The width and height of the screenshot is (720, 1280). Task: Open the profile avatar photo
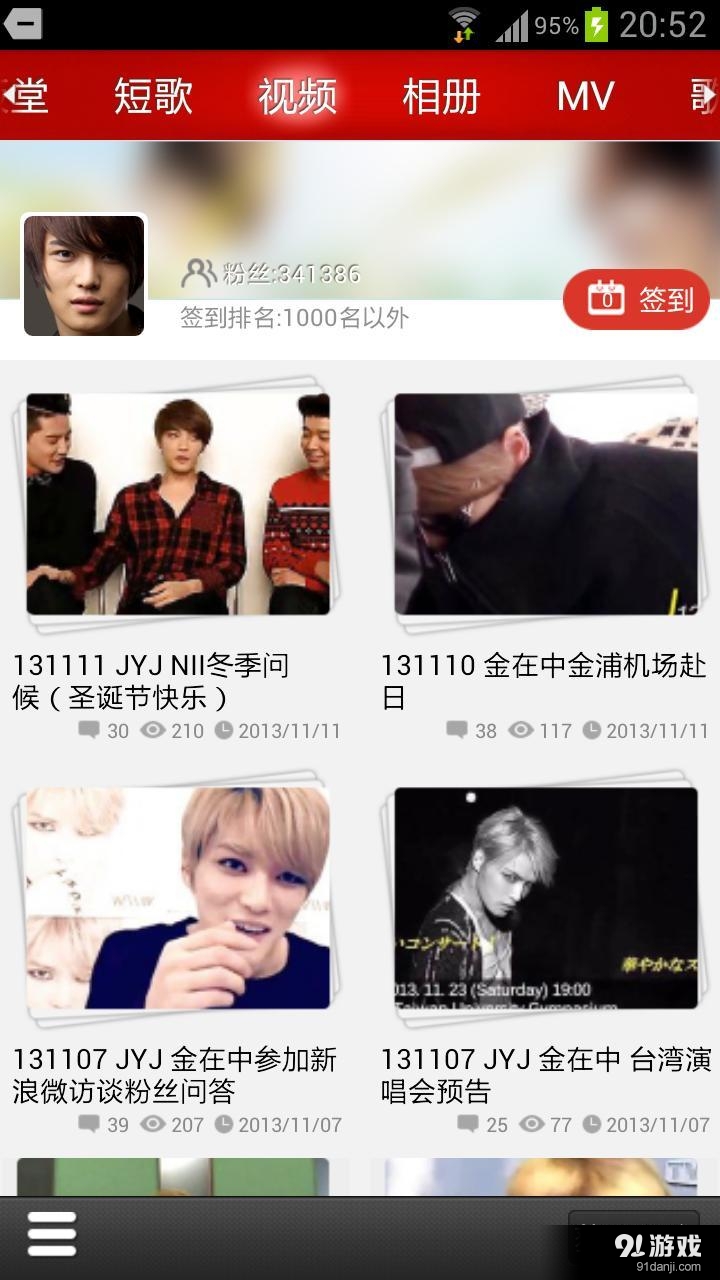point(84,276)
